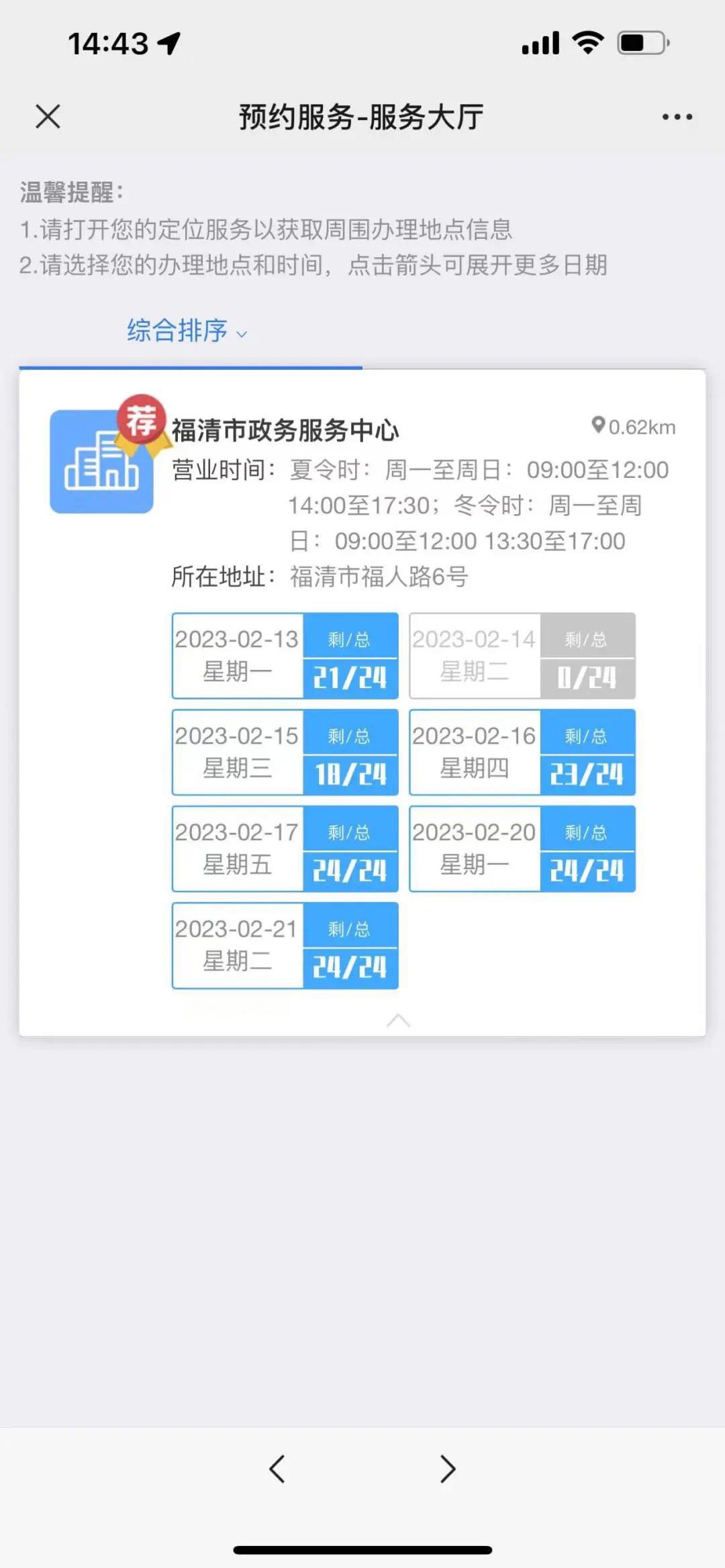Book the 2023-02-17 星期五 slot
This screenshot has height=1568, width=725.
pyautogui.click(x=285, y=849)
